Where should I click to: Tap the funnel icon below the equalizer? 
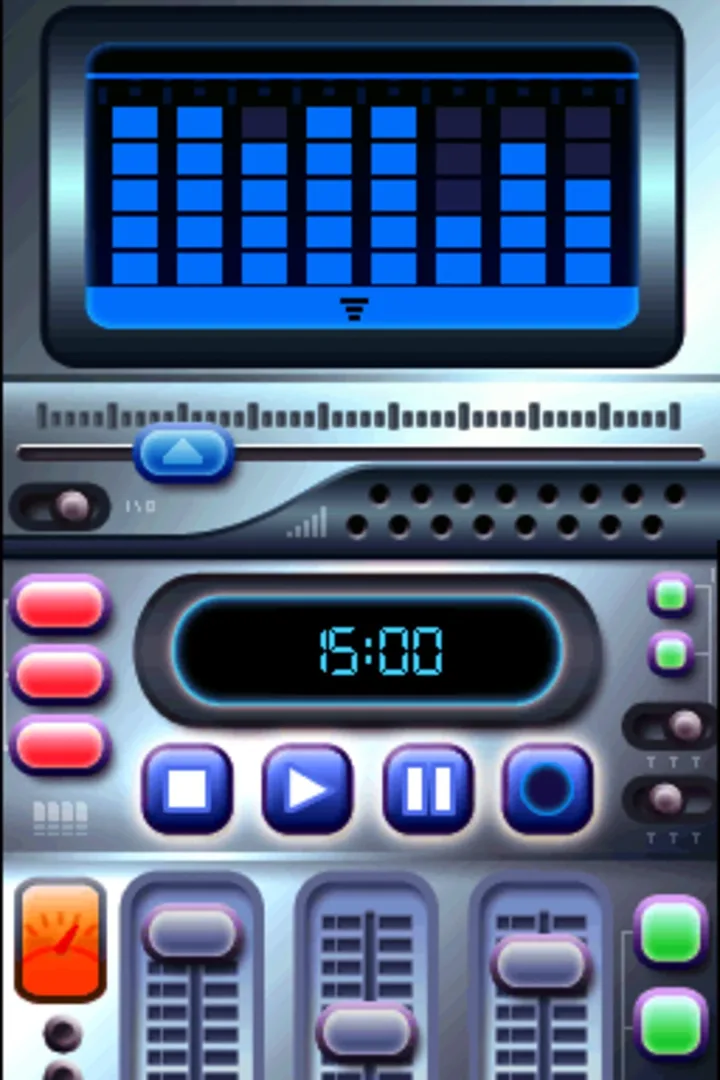click(x=354, y=307)
